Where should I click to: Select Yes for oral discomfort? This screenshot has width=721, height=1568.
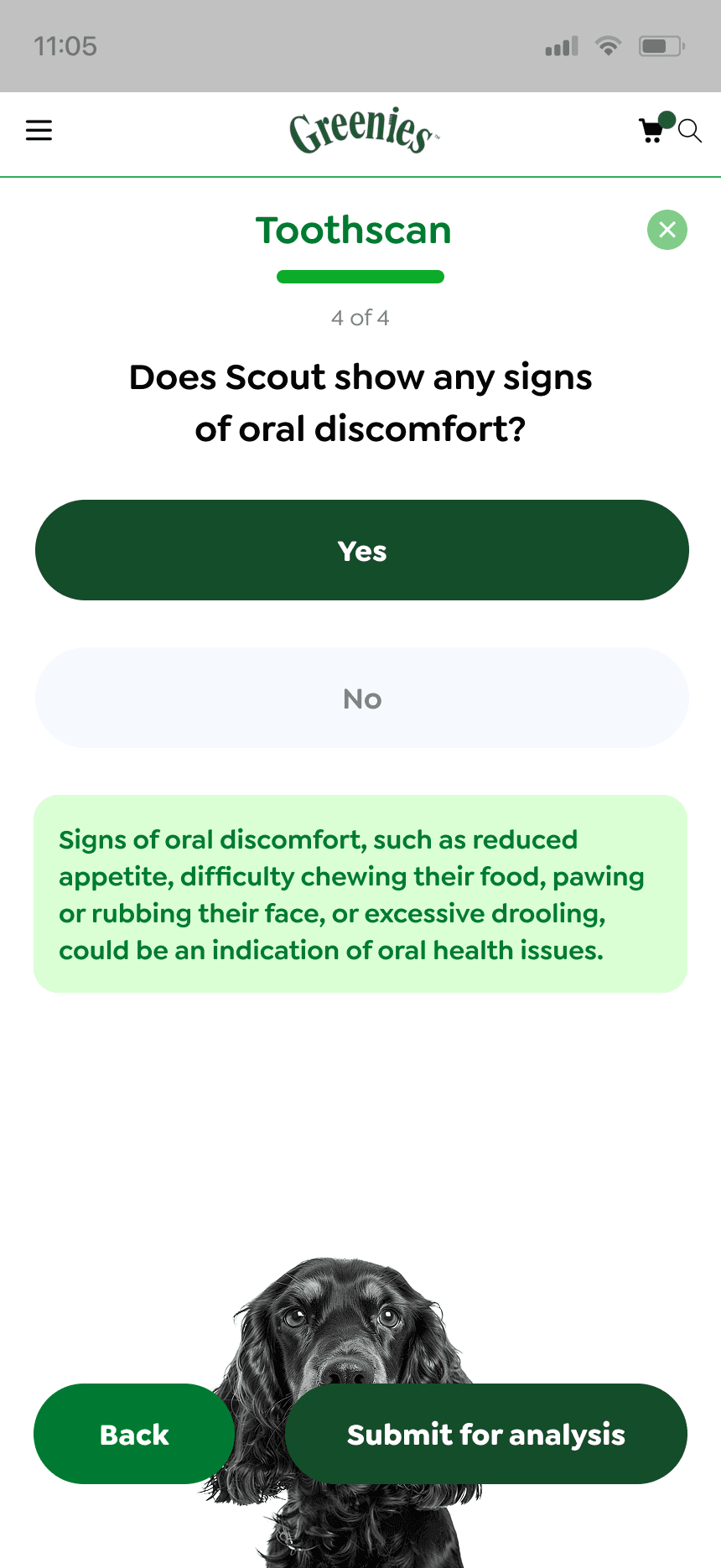point(361,550)
